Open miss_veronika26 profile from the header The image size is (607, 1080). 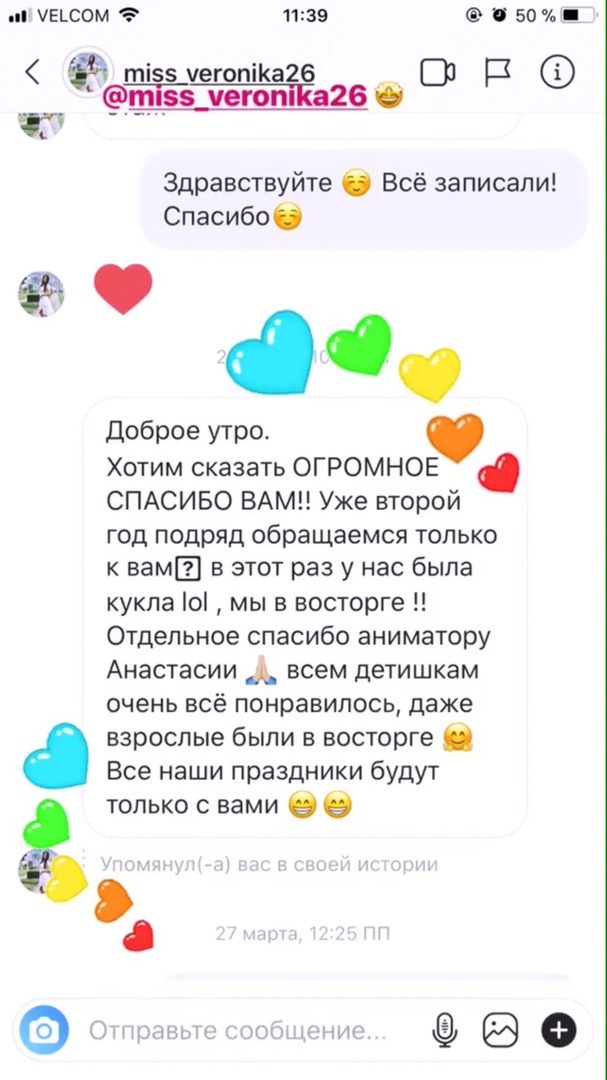220,73
